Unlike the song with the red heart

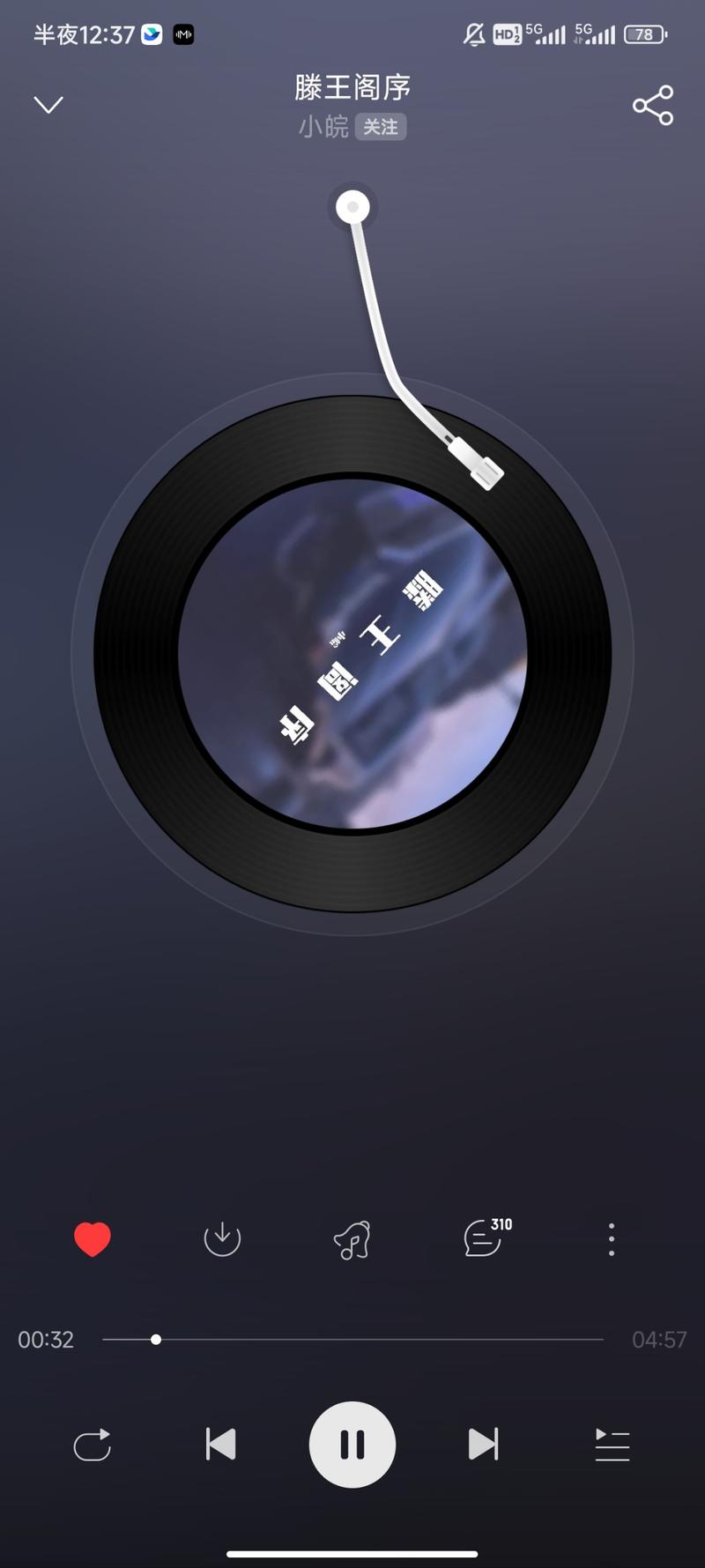[x=93, y=1239]
